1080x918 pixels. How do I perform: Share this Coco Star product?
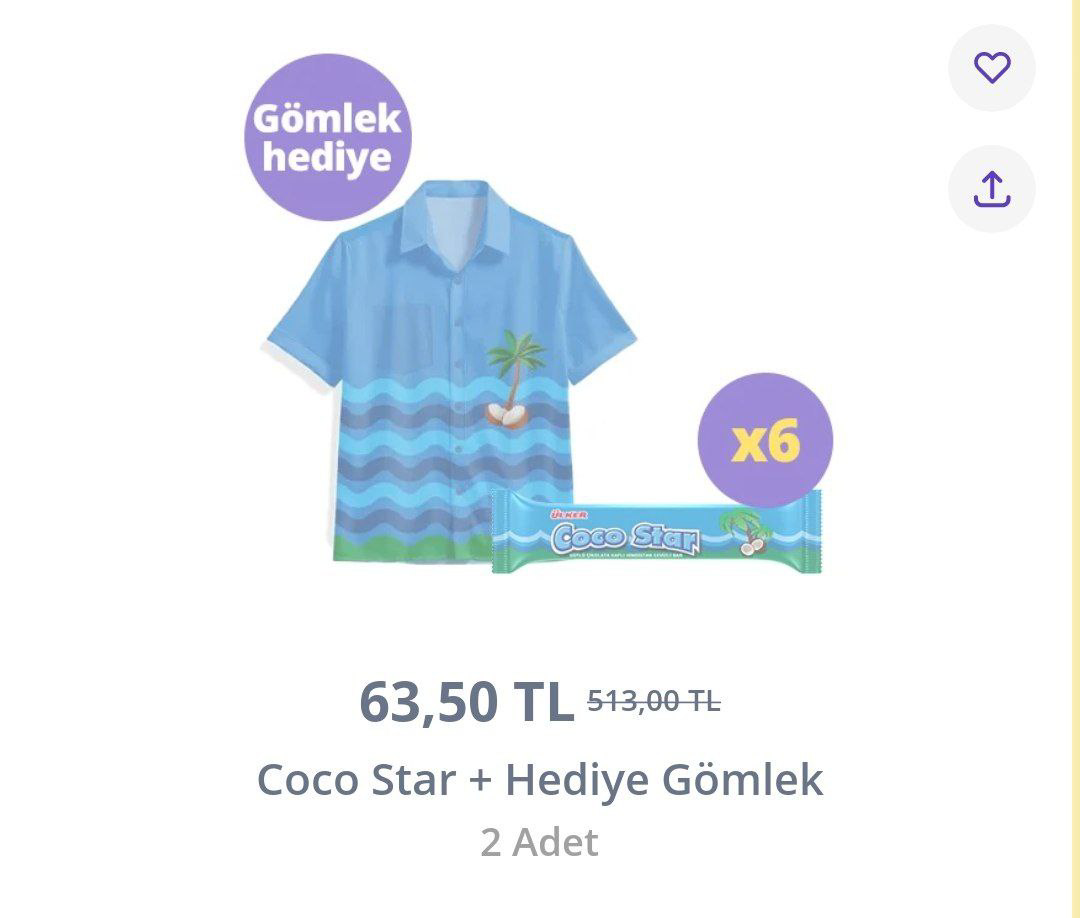[x=991, y=189]
